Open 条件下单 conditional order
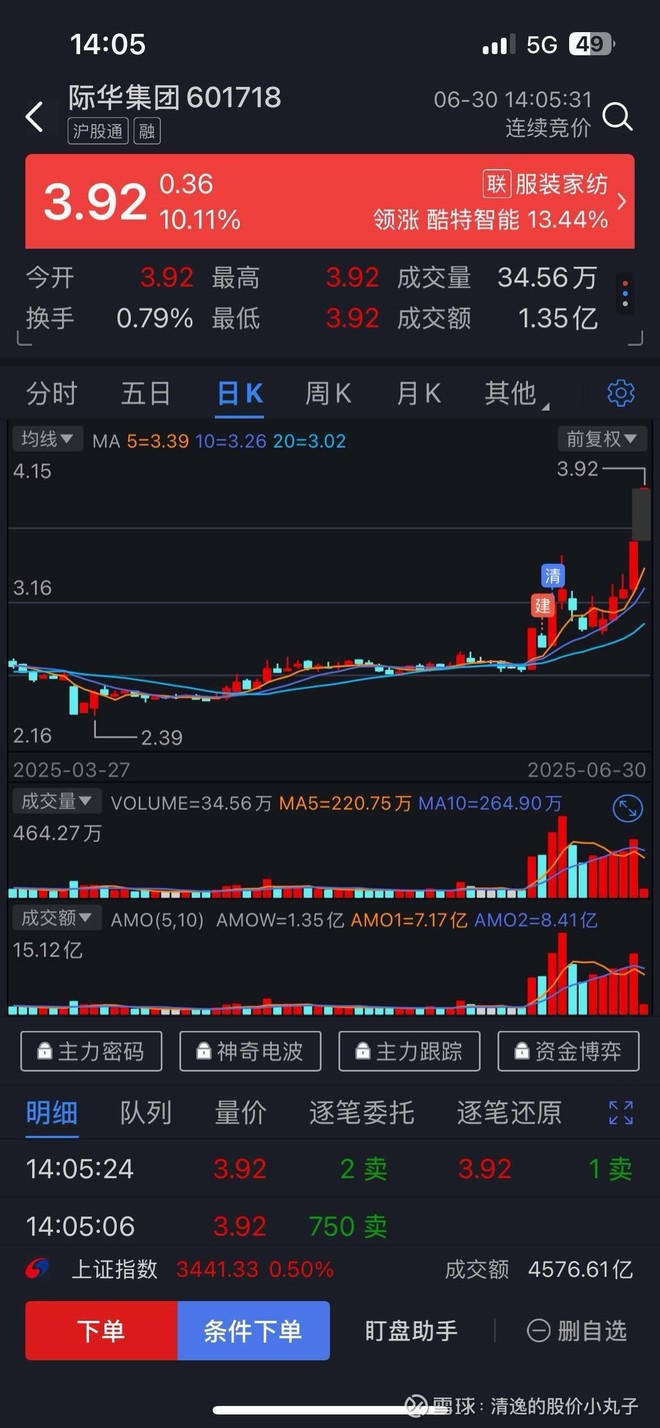 point(253,1330)
